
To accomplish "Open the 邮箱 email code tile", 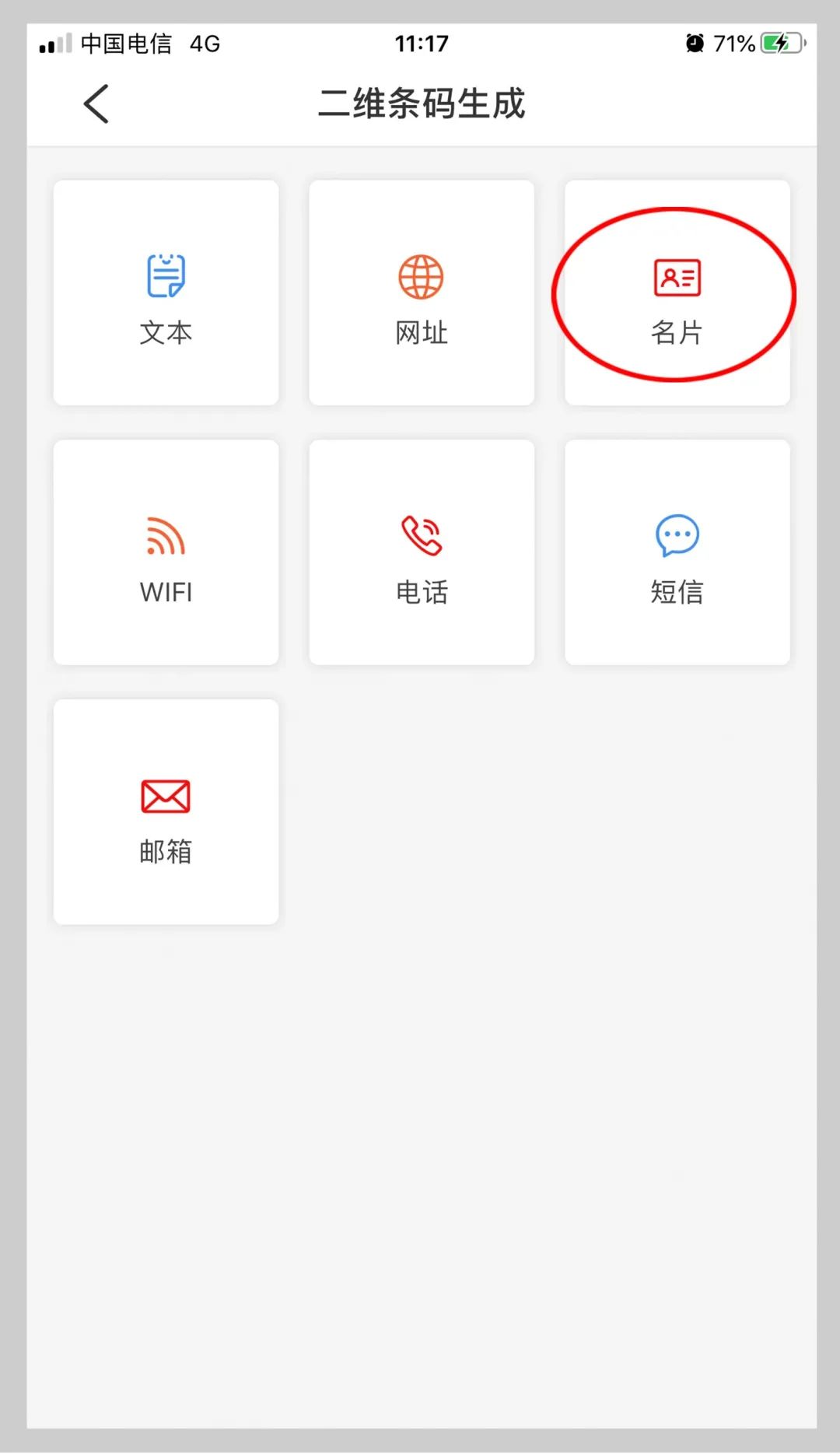I will tap(166, 811).
